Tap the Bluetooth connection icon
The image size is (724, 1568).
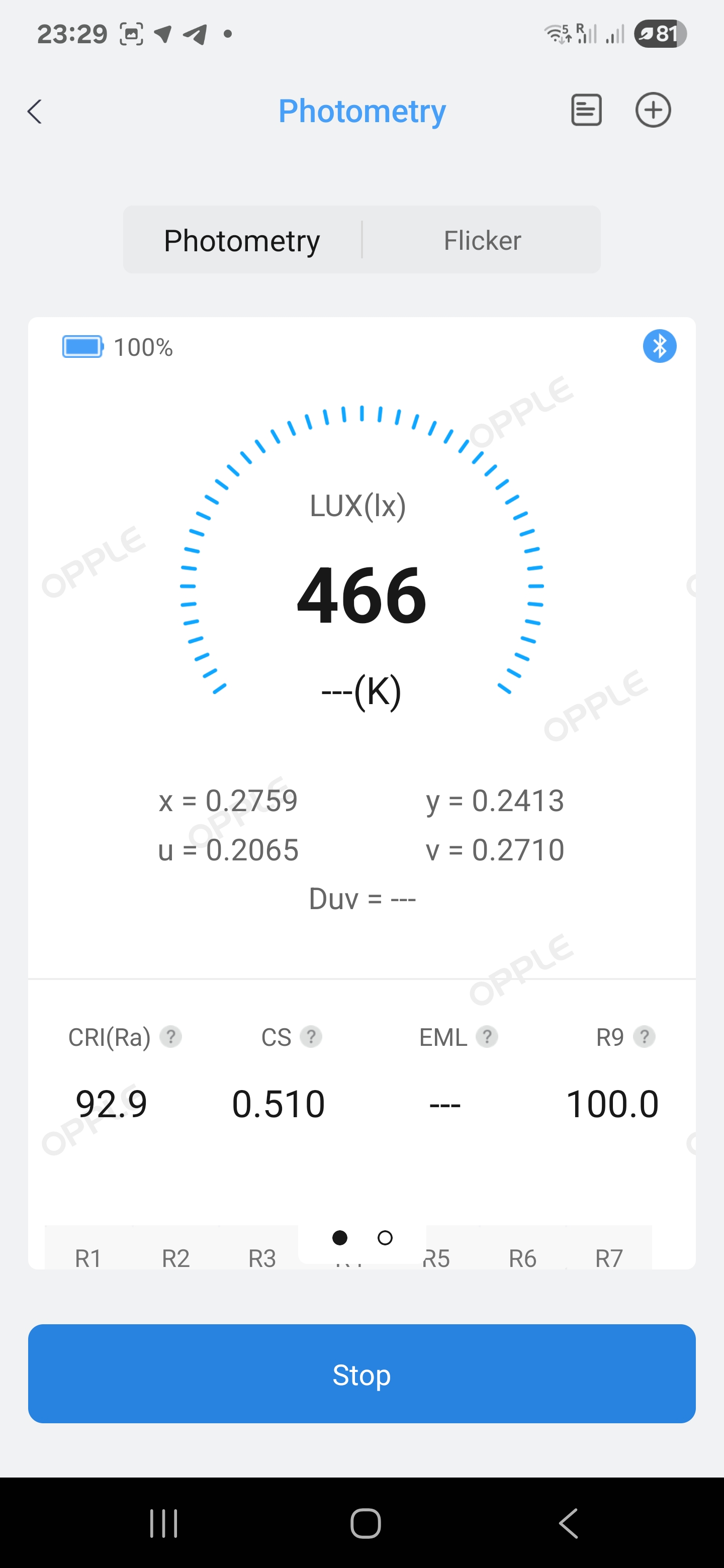(659, 346)
